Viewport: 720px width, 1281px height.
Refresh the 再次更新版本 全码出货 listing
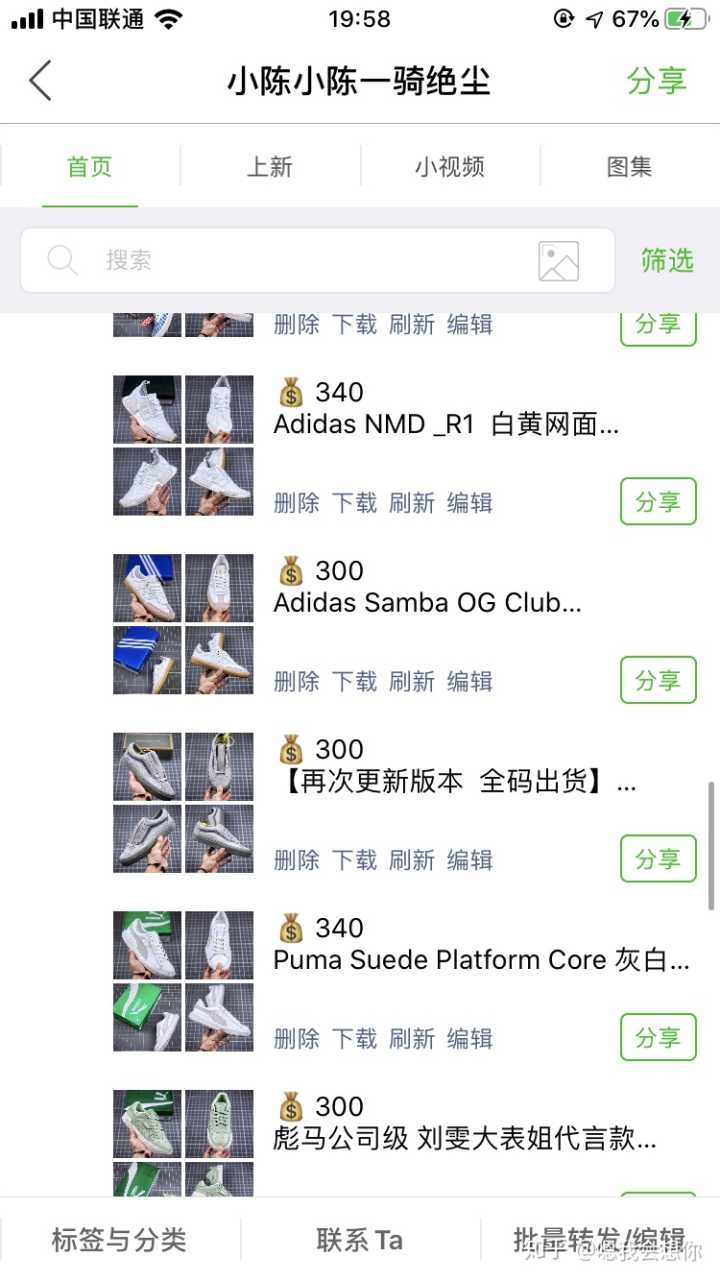412,859
